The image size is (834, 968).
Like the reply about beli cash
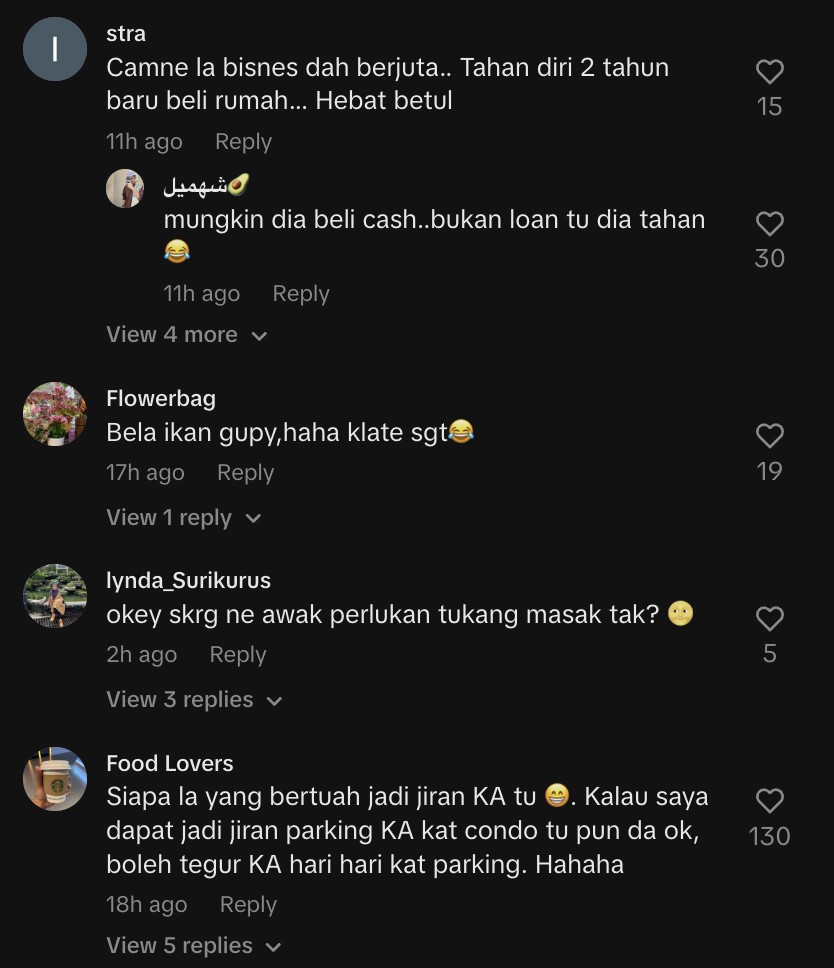[769, 224]
